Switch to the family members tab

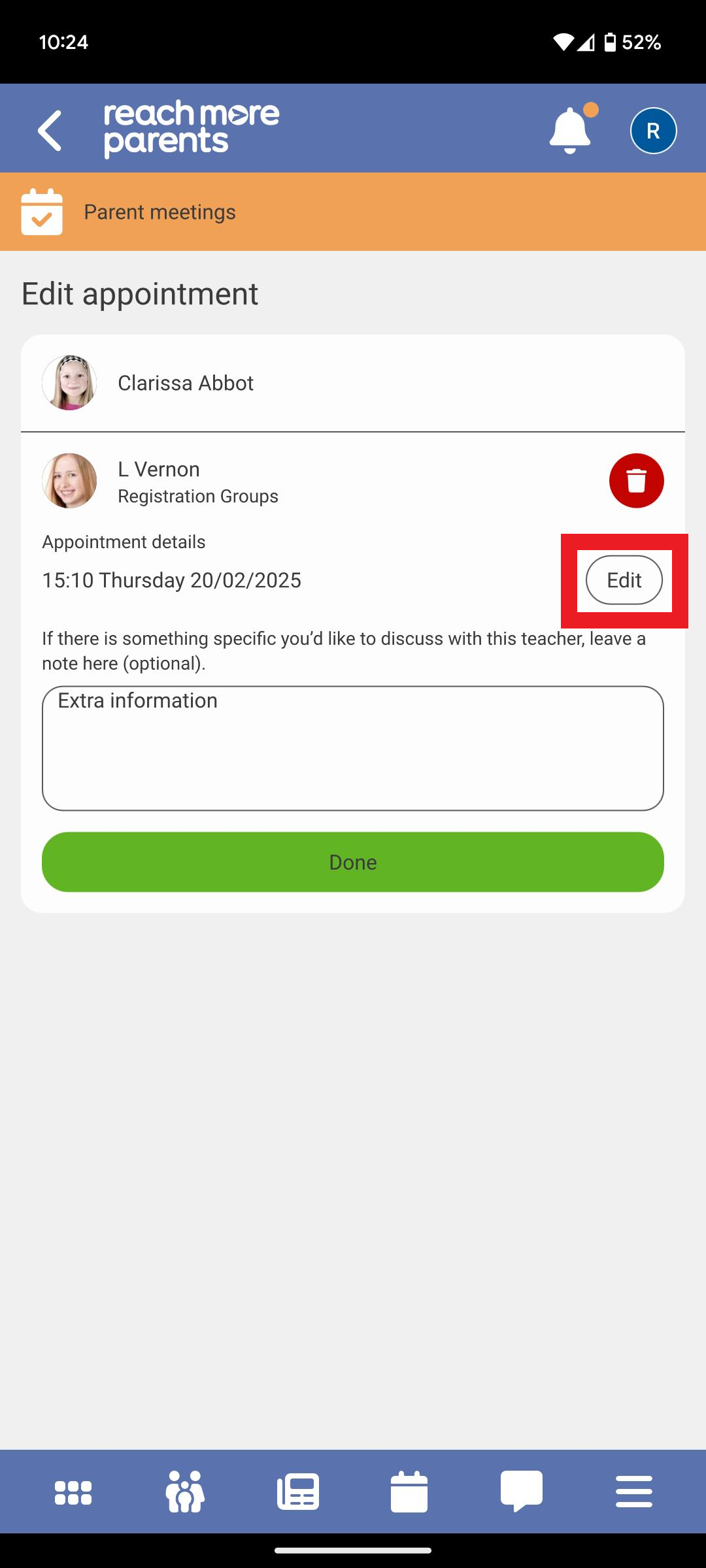185,1492
